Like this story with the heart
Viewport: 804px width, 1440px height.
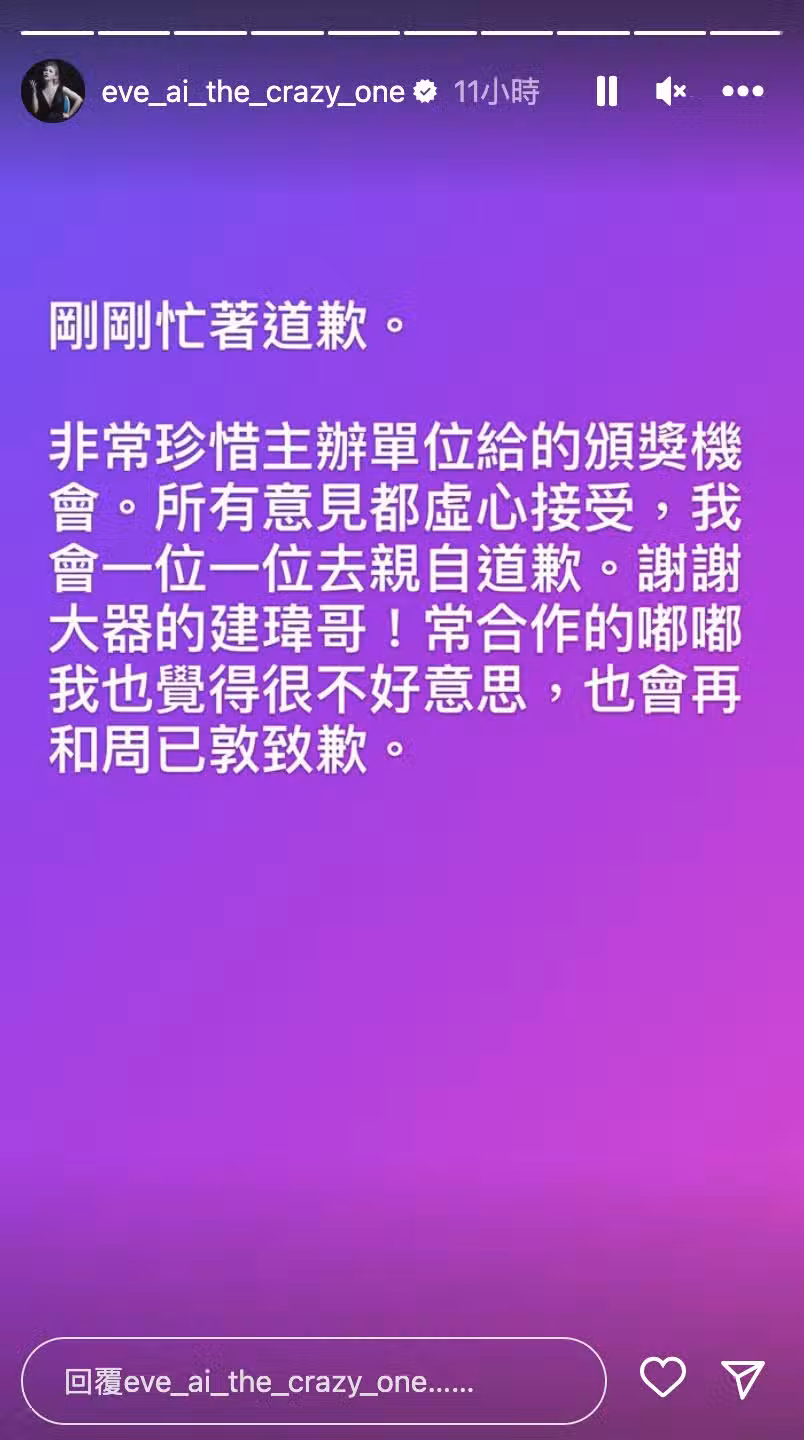click(x=662, y=1378)
